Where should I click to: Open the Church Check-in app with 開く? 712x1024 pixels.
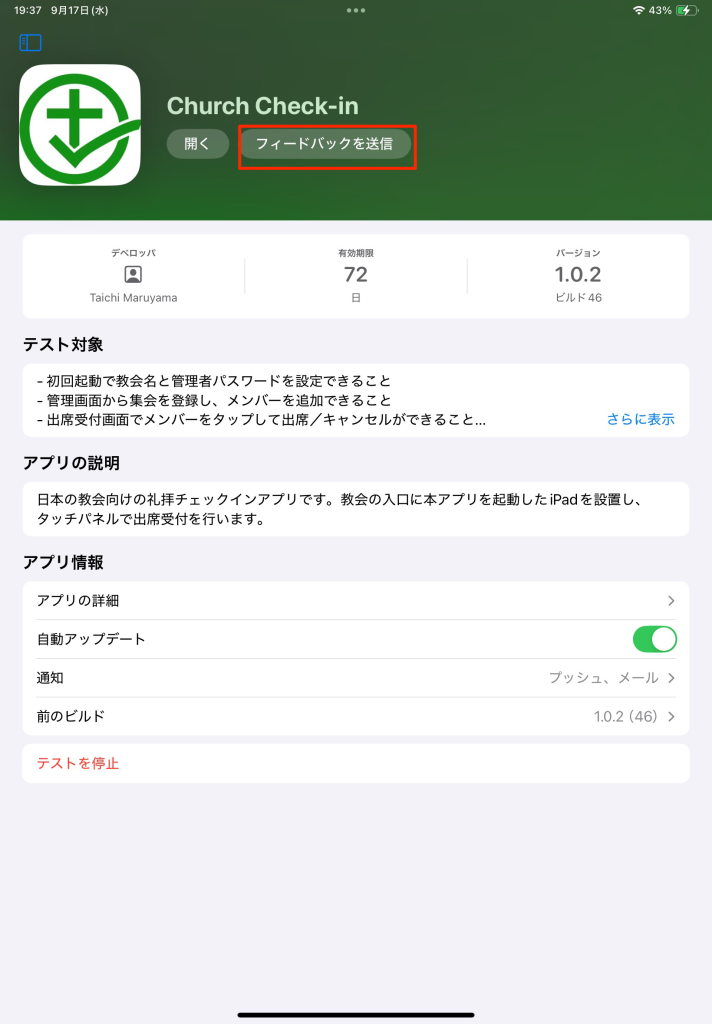pyautogui.click(x=197, y=144)
